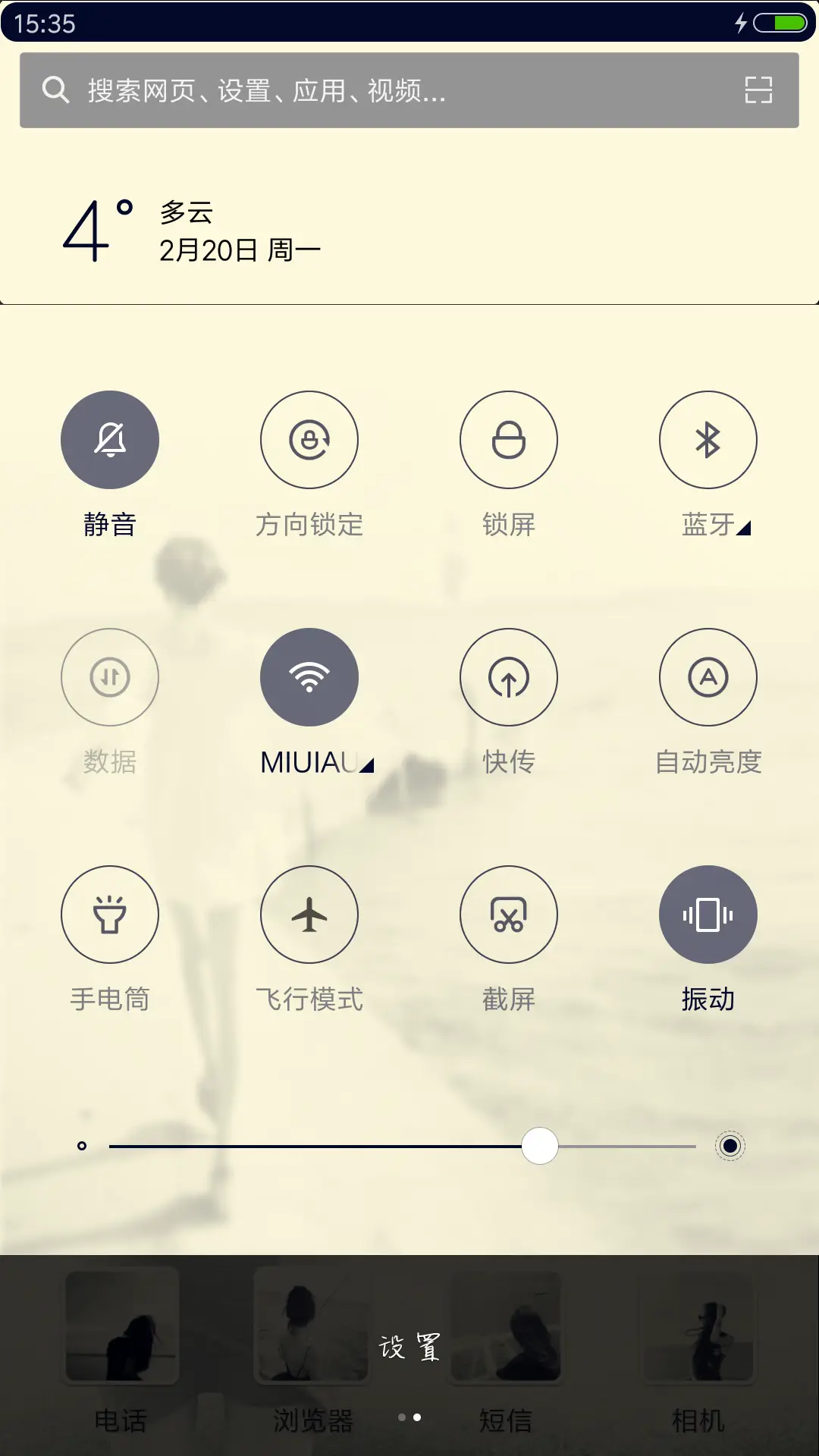Turn on the flashlight
The width and height of the screenshot is (819, 1456).
point(110,915)
